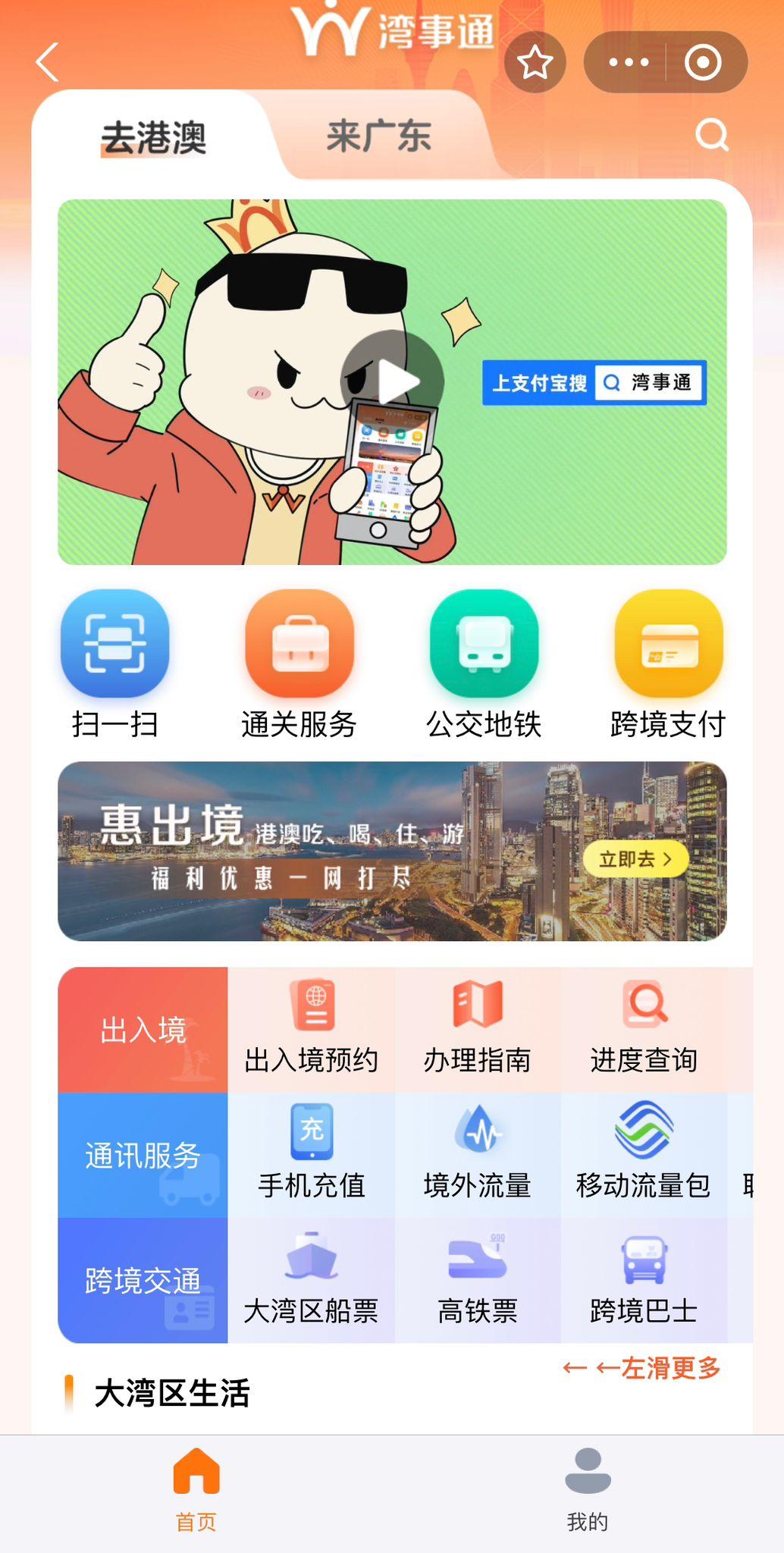This screenshot has height=1553, width=784.
Task: Close the mini program via the circle icon
Action: click(703, 62)
